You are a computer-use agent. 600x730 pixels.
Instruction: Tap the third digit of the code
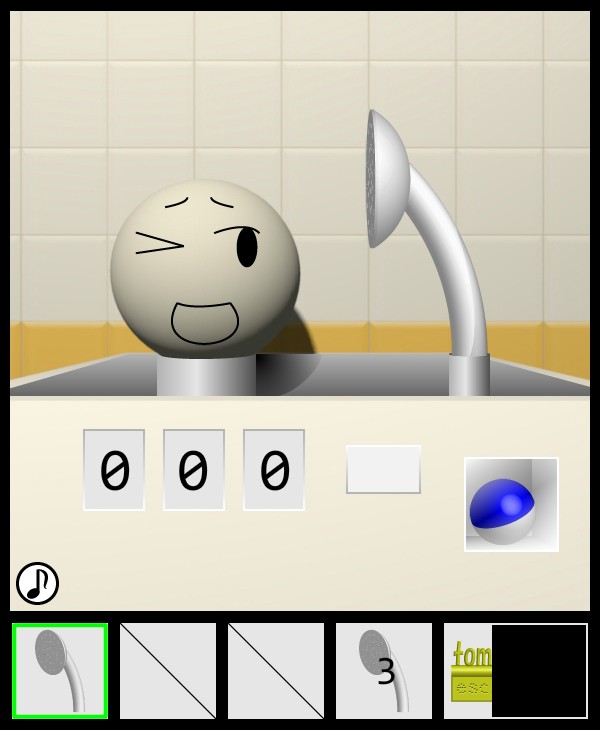tap(274, 470)
